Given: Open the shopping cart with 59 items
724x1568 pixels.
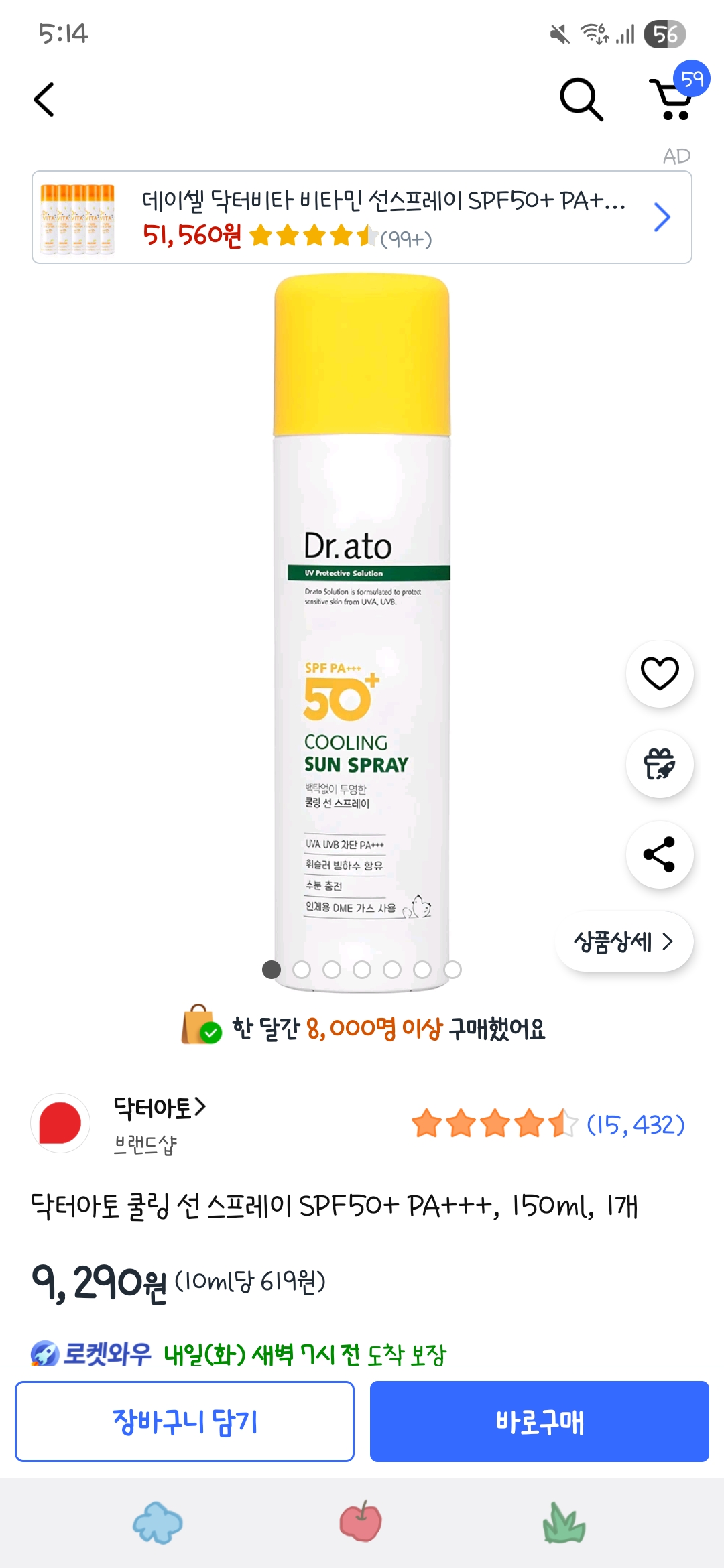Looking at the screenshot, I should point(672,99).
